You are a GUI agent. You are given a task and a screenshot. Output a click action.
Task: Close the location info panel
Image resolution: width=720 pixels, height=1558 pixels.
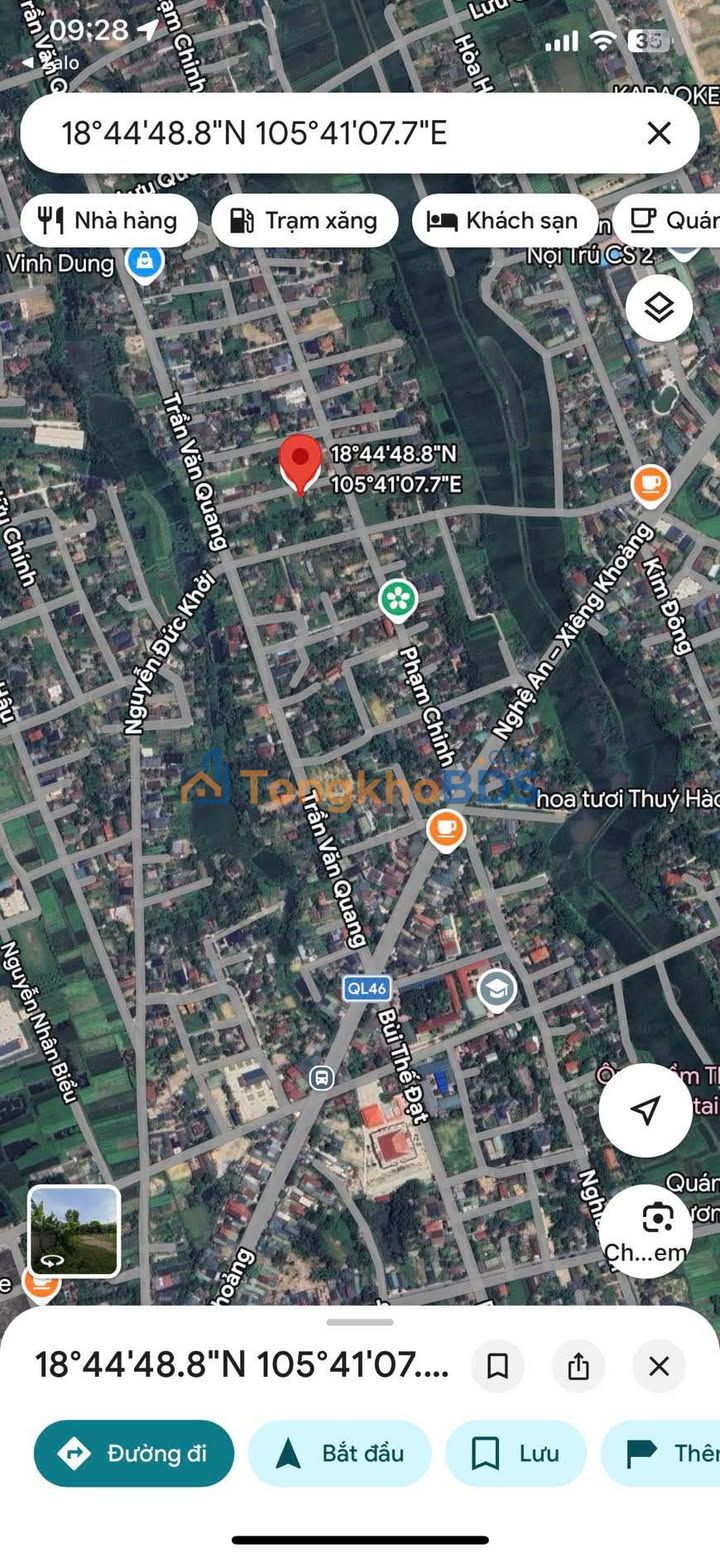659,1366
